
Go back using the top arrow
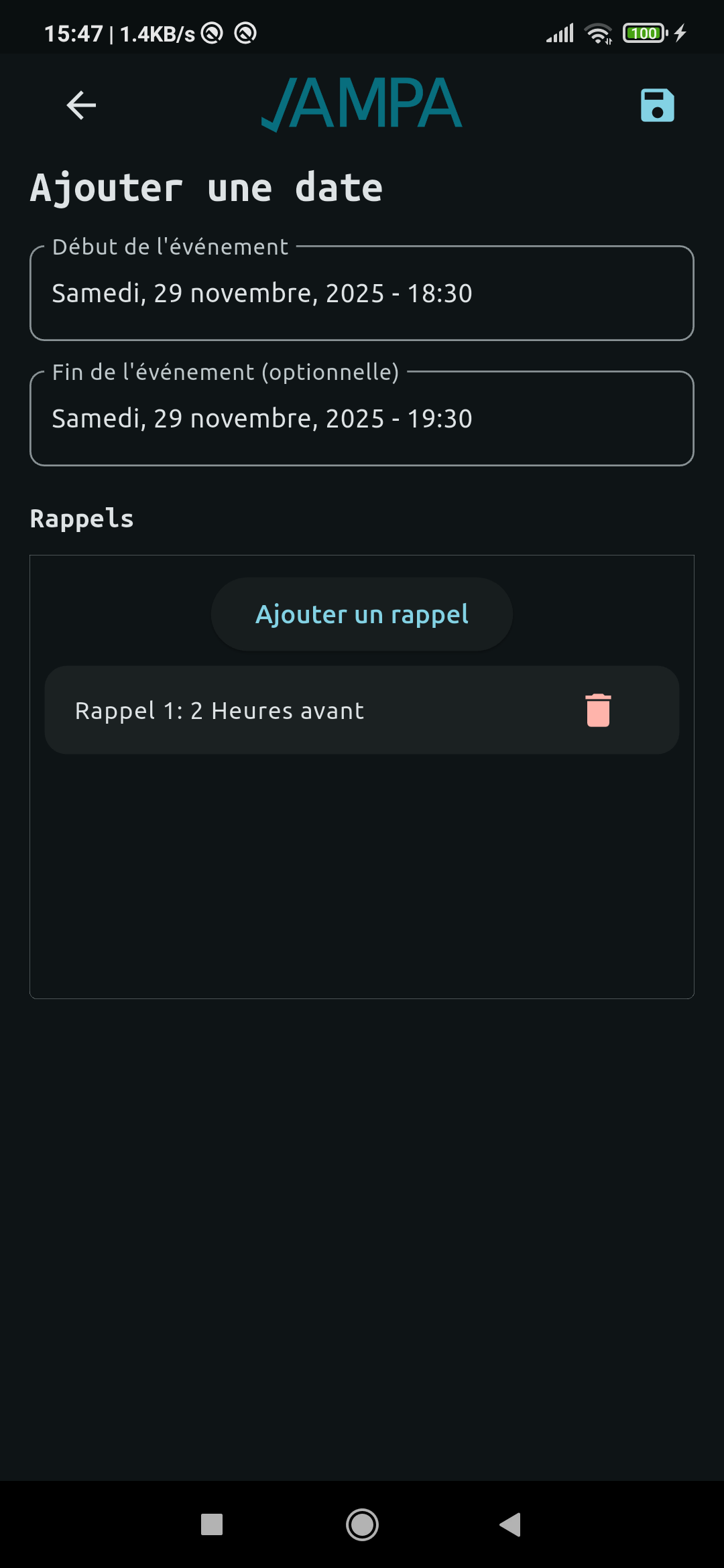[81, 105]
